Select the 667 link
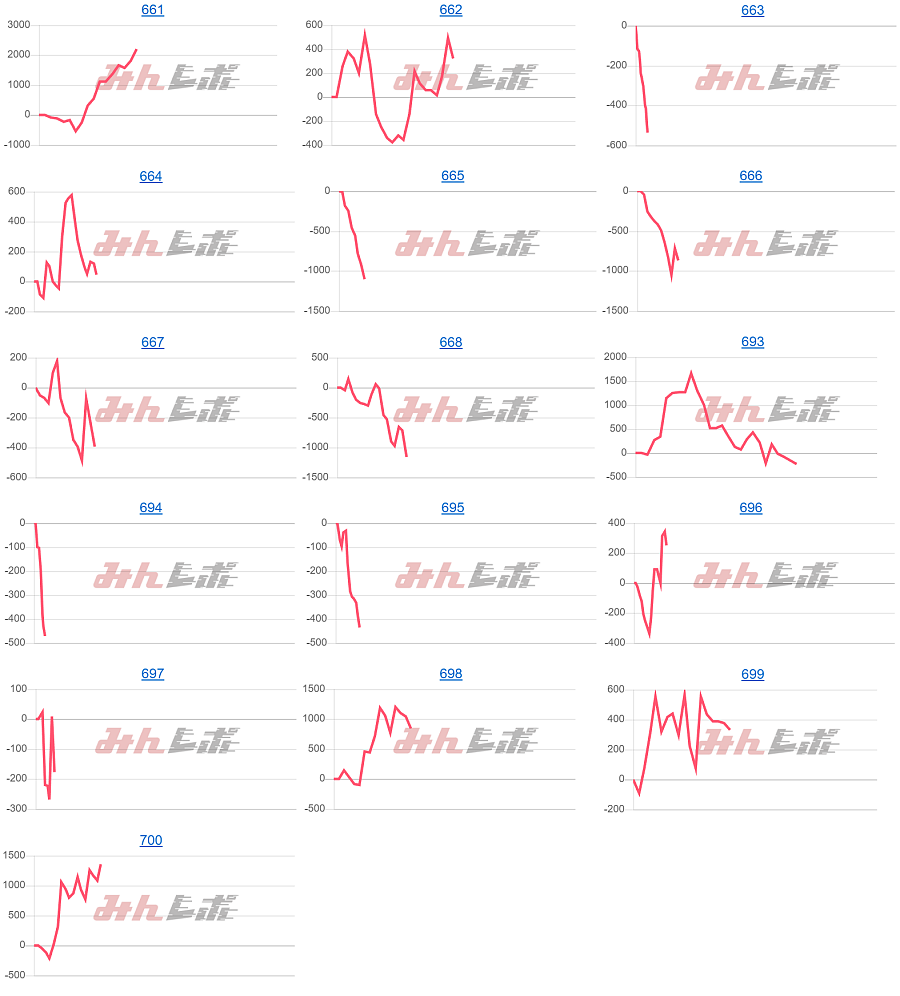 click(152, 342)
